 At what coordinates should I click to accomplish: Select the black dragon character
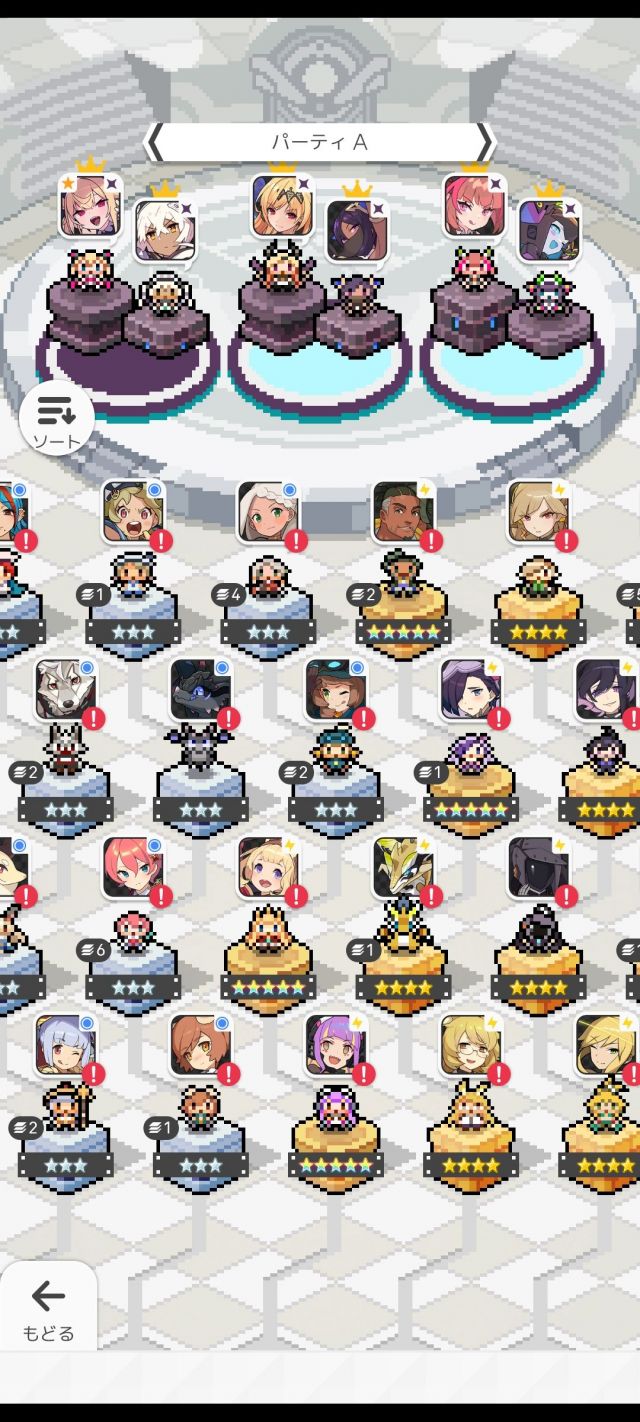(201, 690)
